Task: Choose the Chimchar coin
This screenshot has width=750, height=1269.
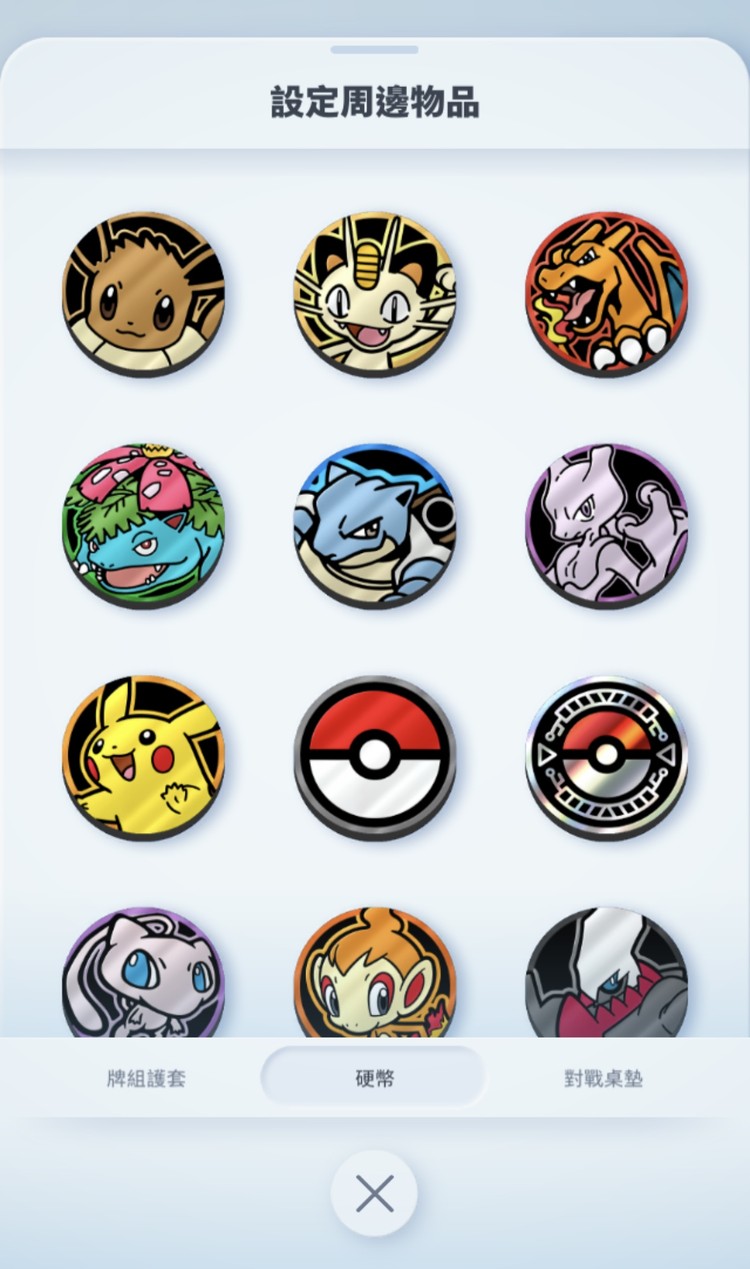Action: 375,975
